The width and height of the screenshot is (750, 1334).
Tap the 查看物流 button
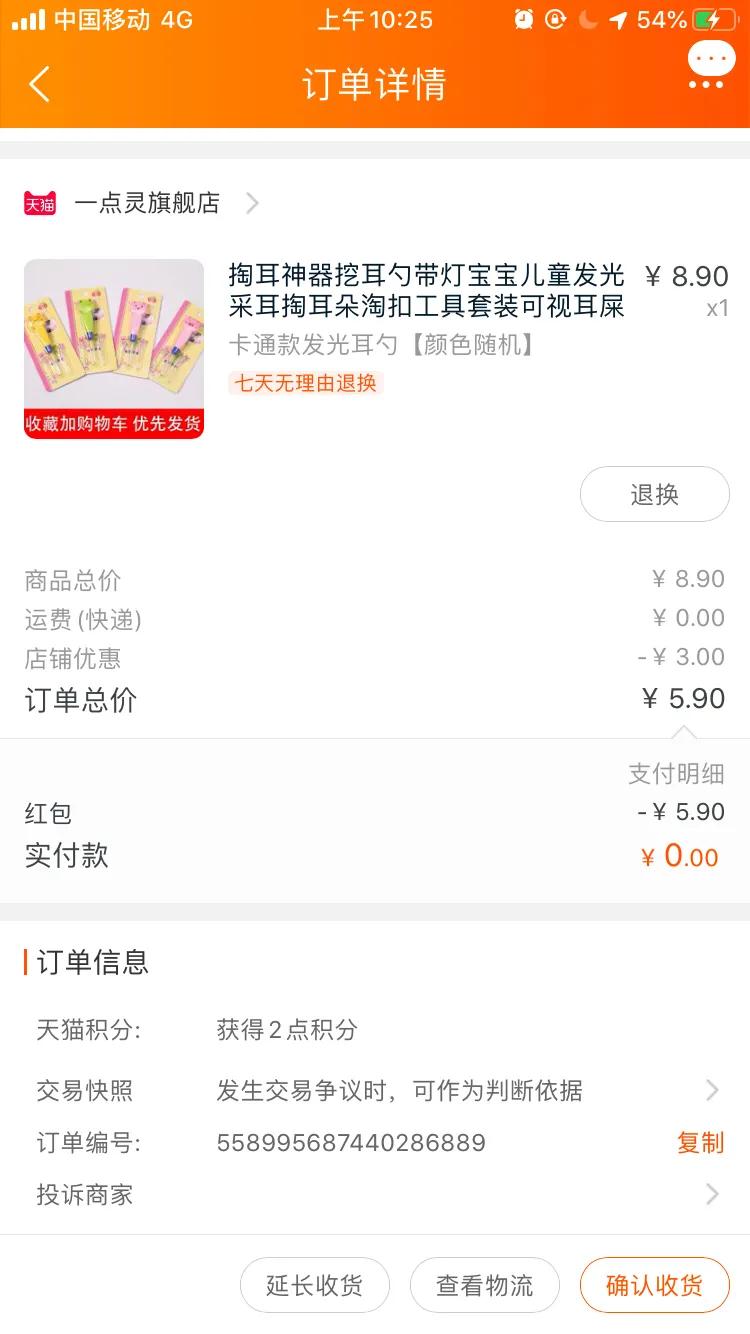coord(484,1285)
